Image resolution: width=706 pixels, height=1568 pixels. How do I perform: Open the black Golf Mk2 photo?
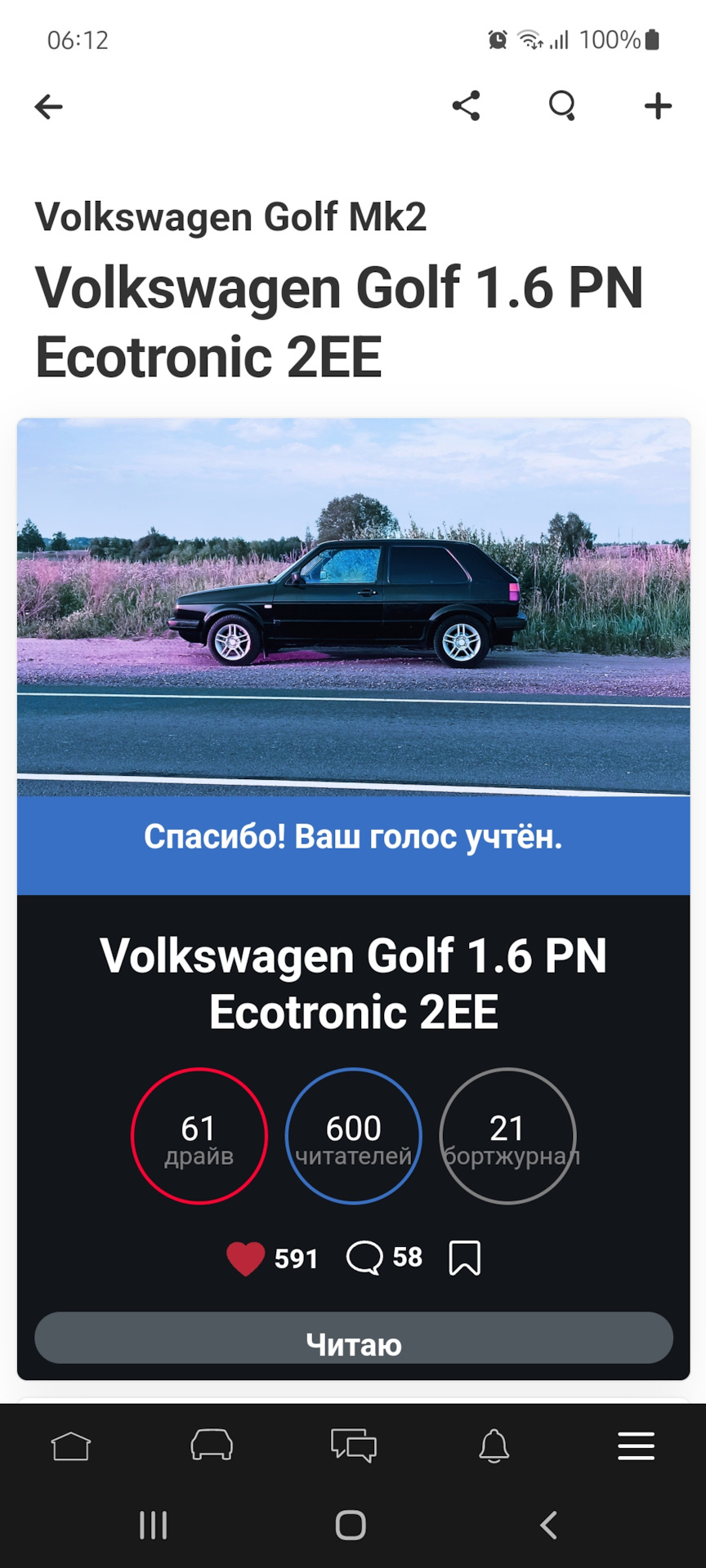pos(353,607)
